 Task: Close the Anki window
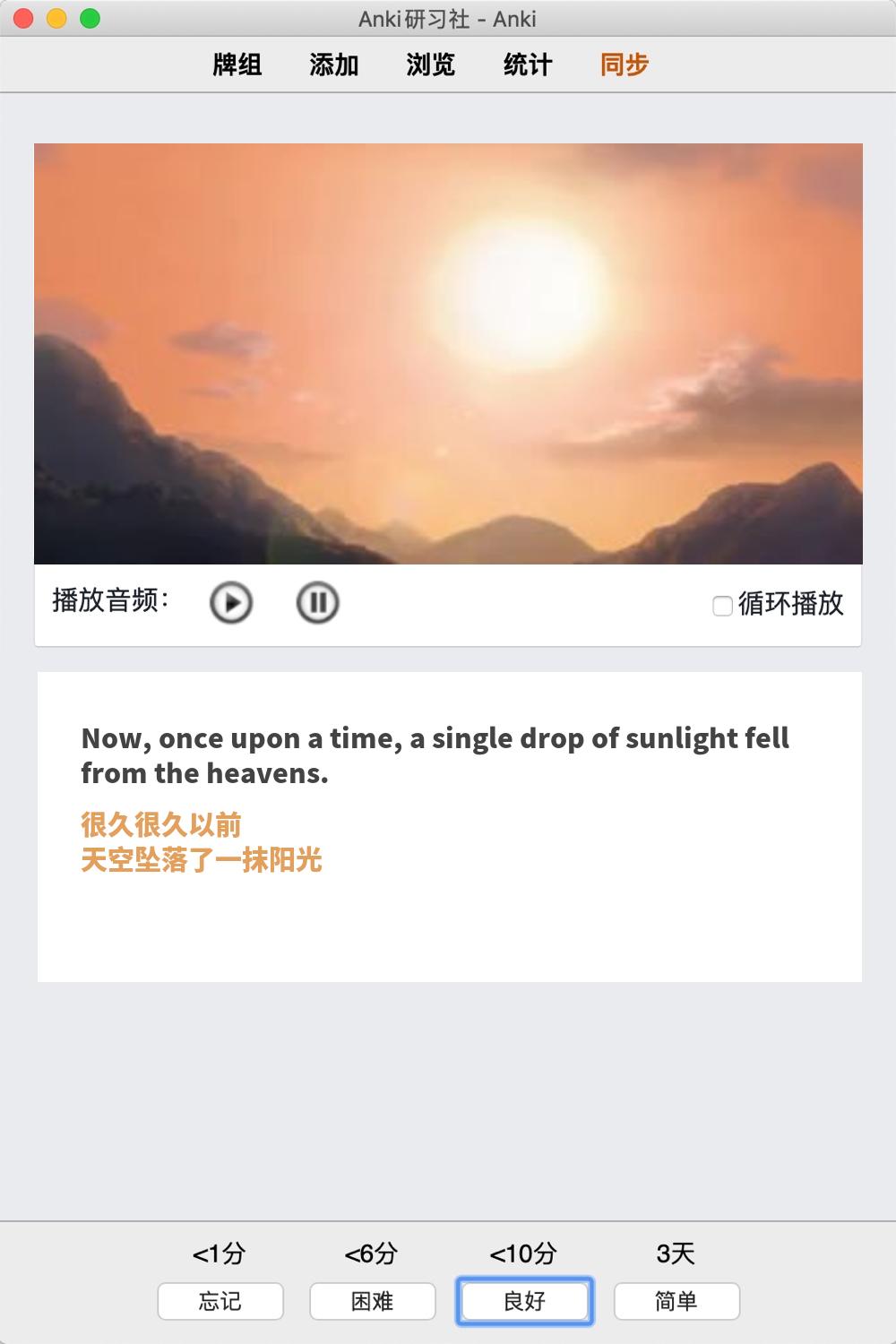pos(24,18)
